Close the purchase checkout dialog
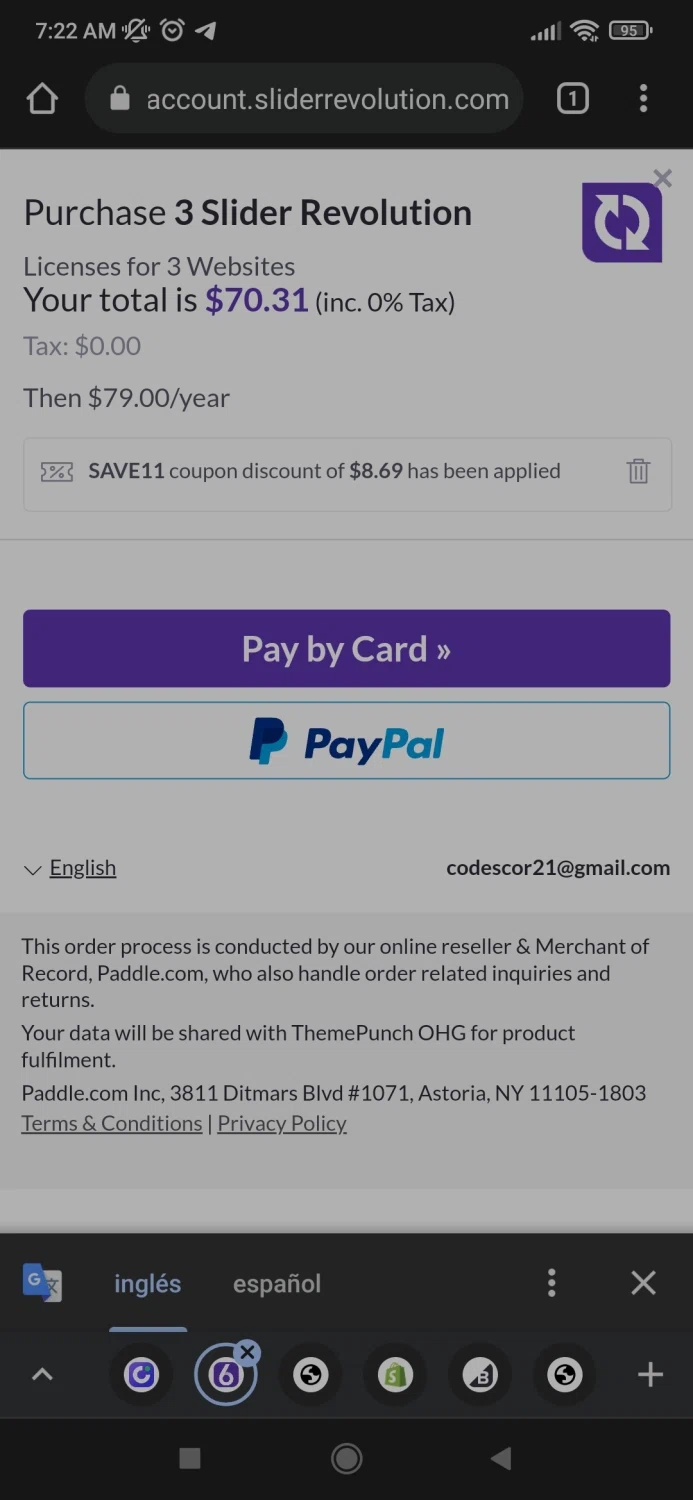 (662, 178)
